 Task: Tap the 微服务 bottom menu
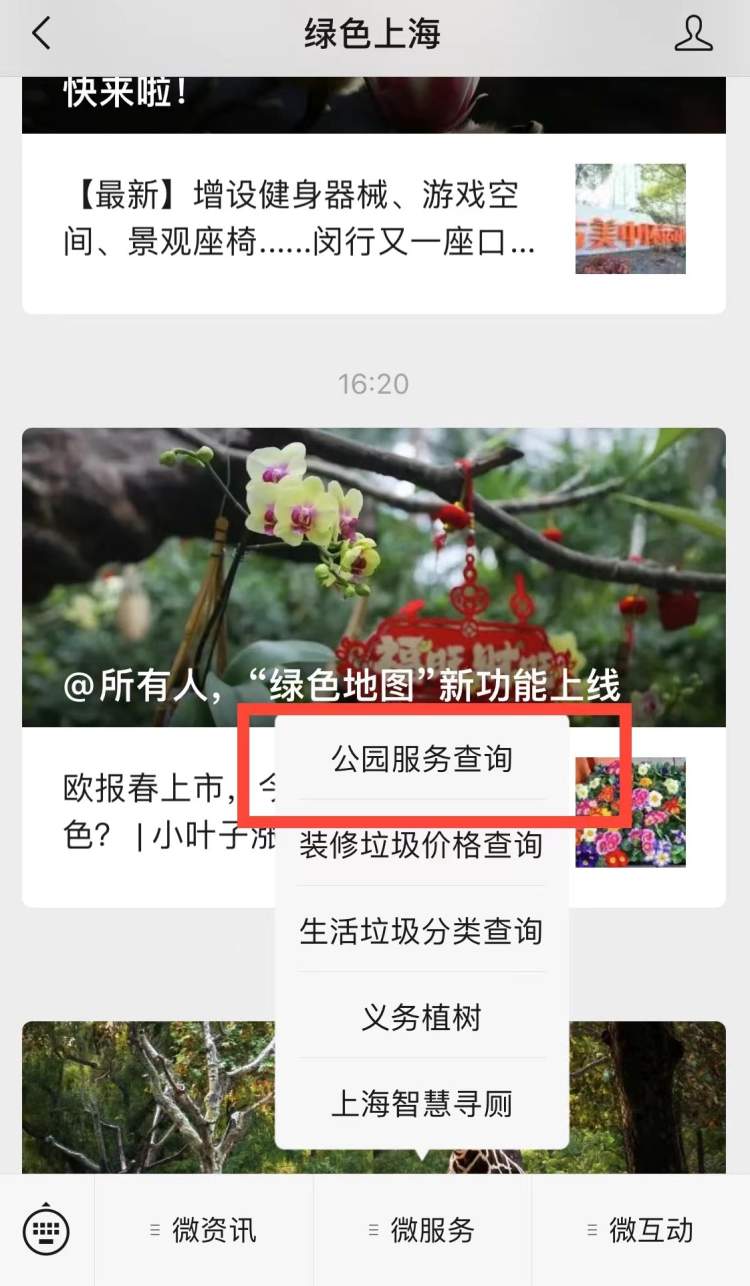[422, 1230]
